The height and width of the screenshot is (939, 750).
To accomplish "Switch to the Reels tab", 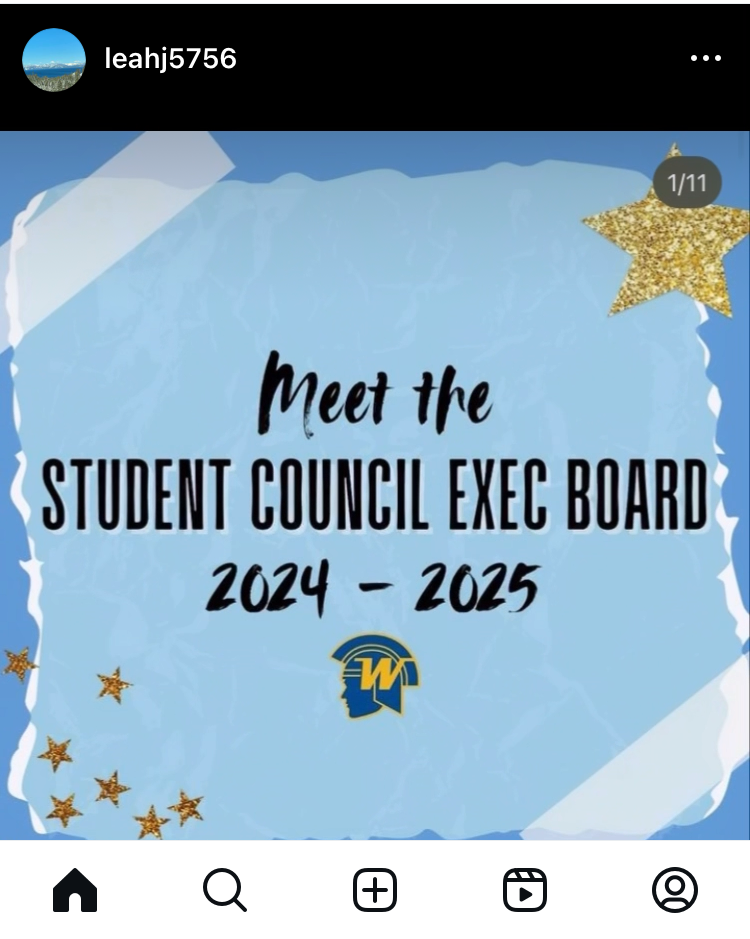I will pos(524,889).
